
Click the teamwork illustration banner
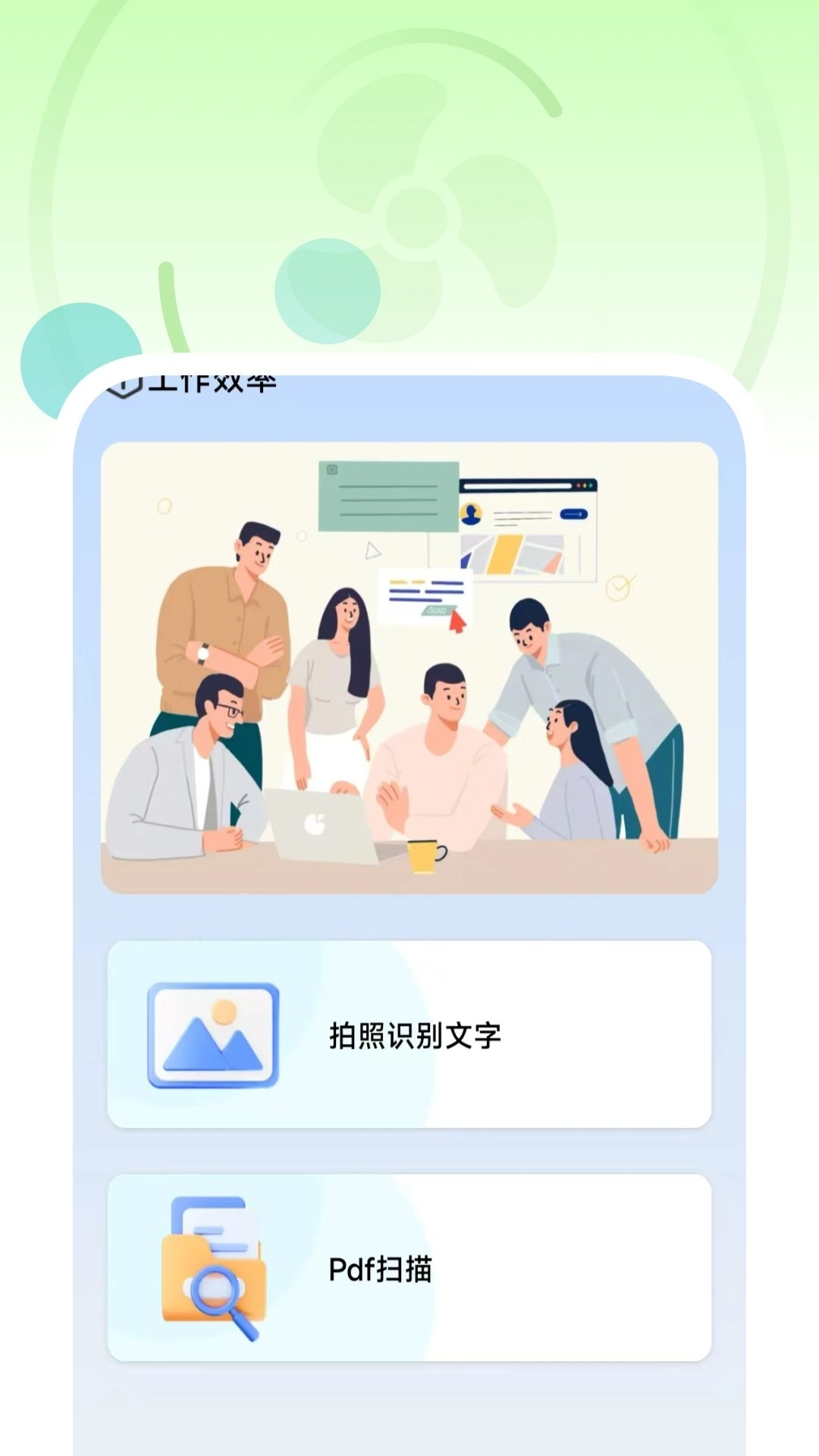click(x=409, y=667)
